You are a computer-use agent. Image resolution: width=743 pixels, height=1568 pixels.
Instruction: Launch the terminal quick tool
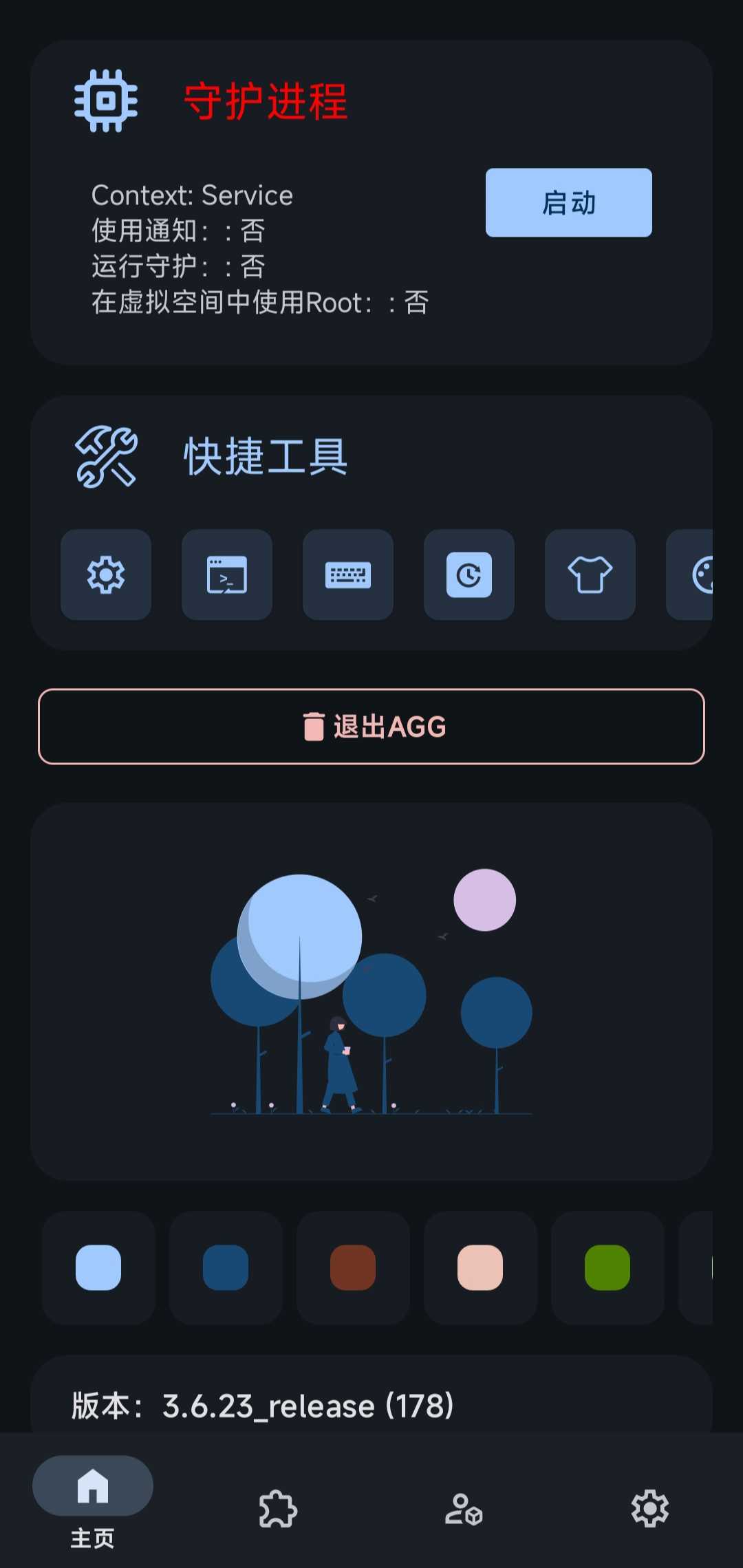point(227,574)
